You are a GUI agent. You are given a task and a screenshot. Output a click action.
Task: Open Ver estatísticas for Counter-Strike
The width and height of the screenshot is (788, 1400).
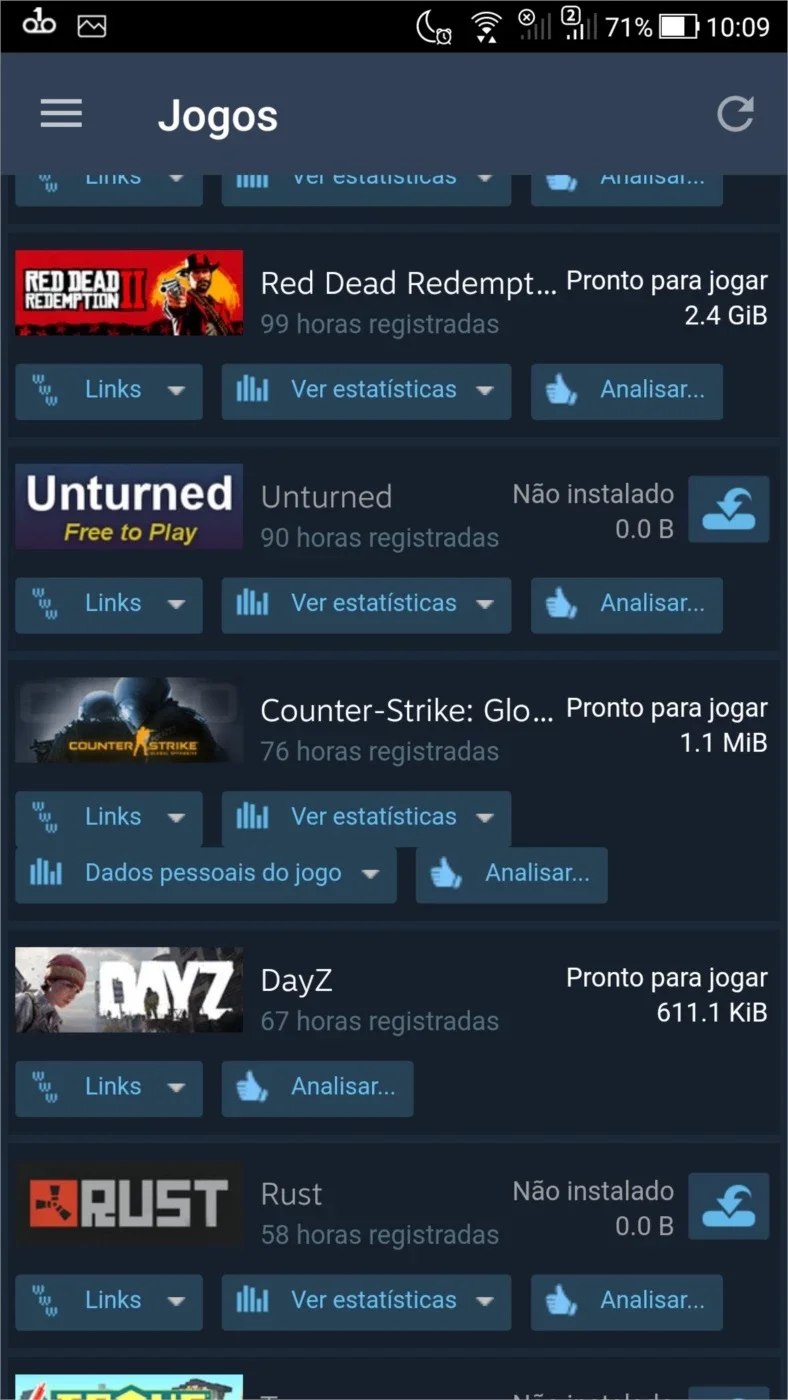click(x=366, y=818)
